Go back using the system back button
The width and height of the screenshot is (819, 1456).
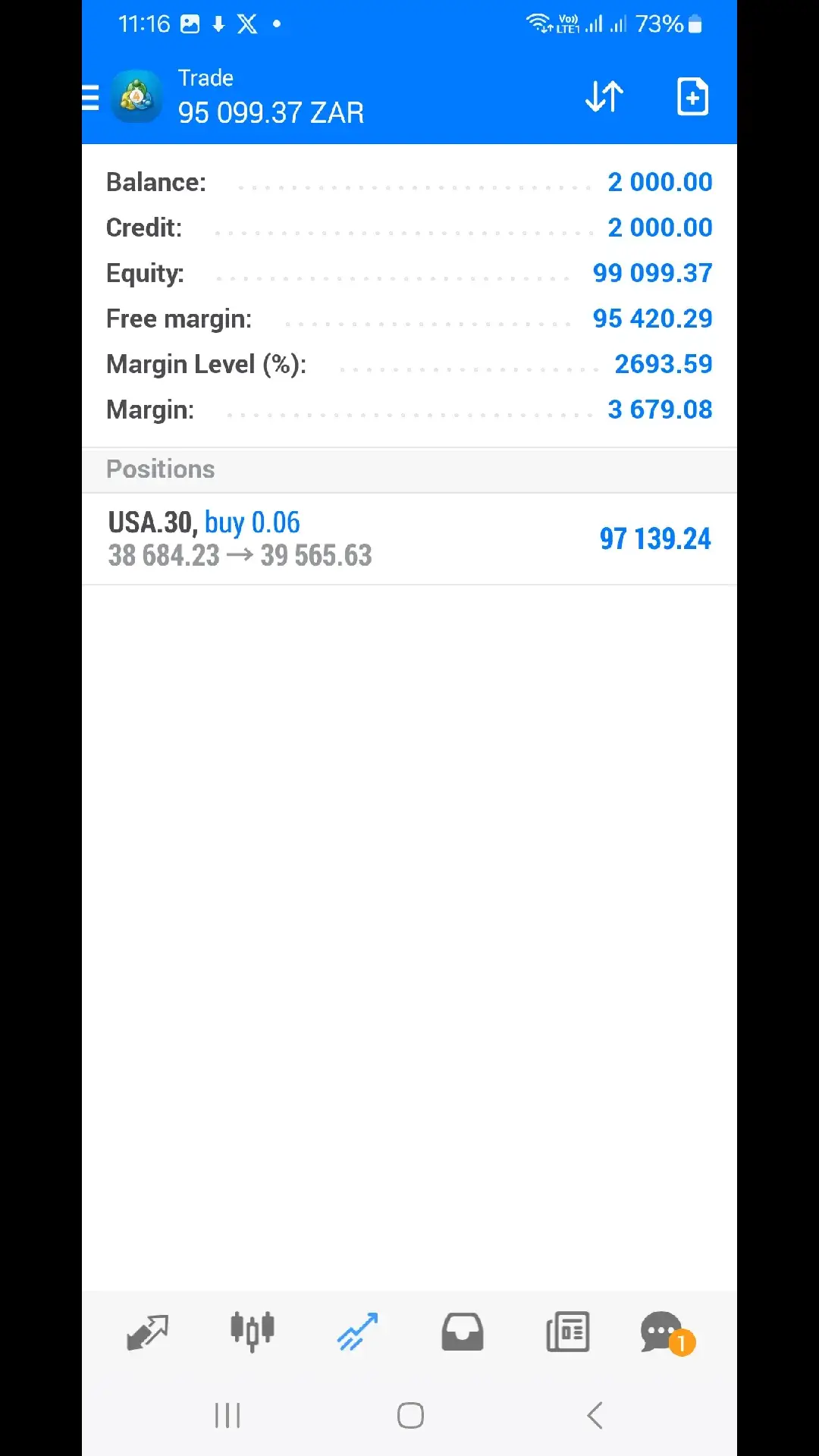(x=595, y=1416)
